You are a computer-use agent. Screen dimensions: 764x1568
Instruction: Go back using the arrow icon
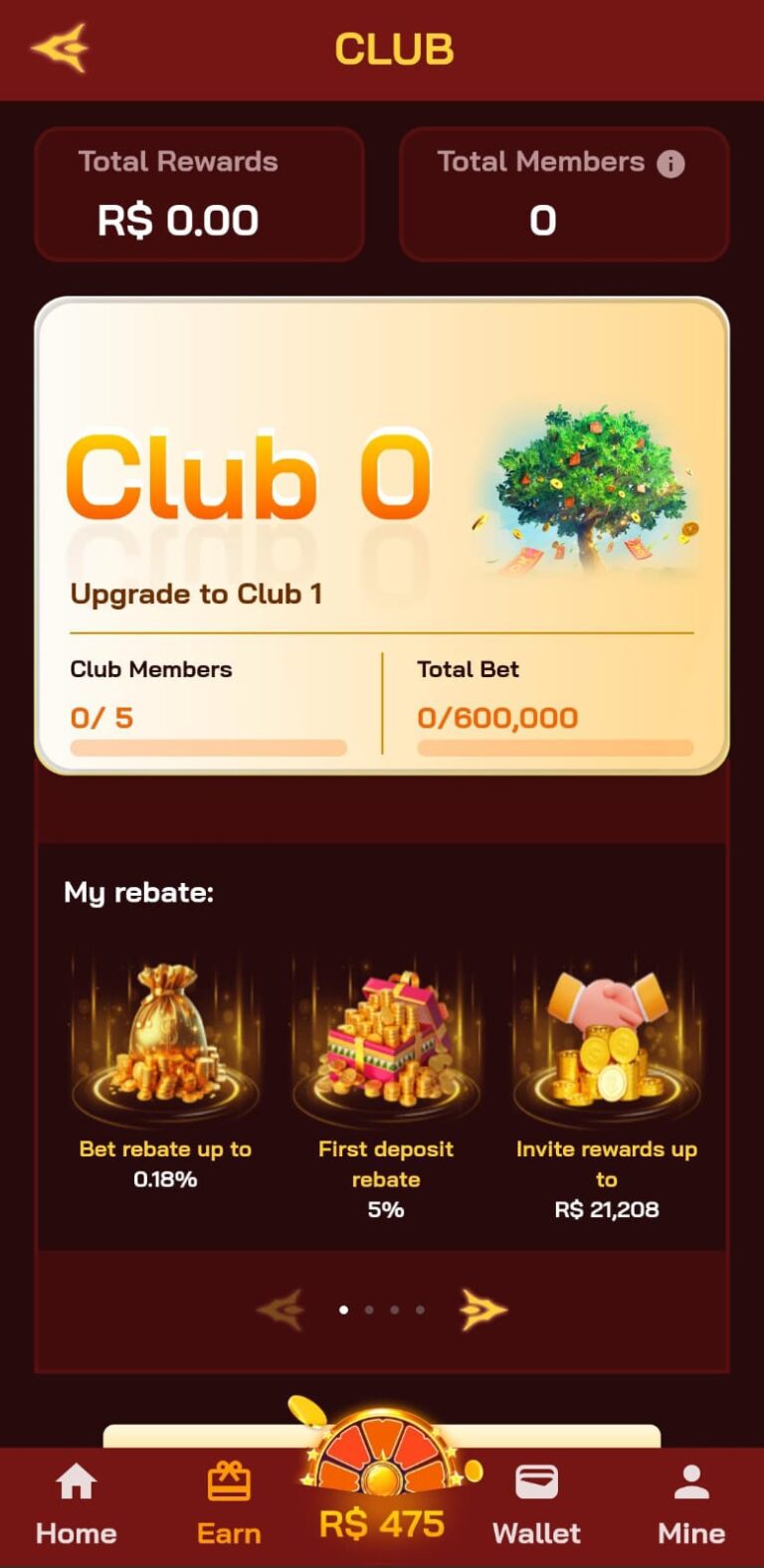(x=60, y=49)
